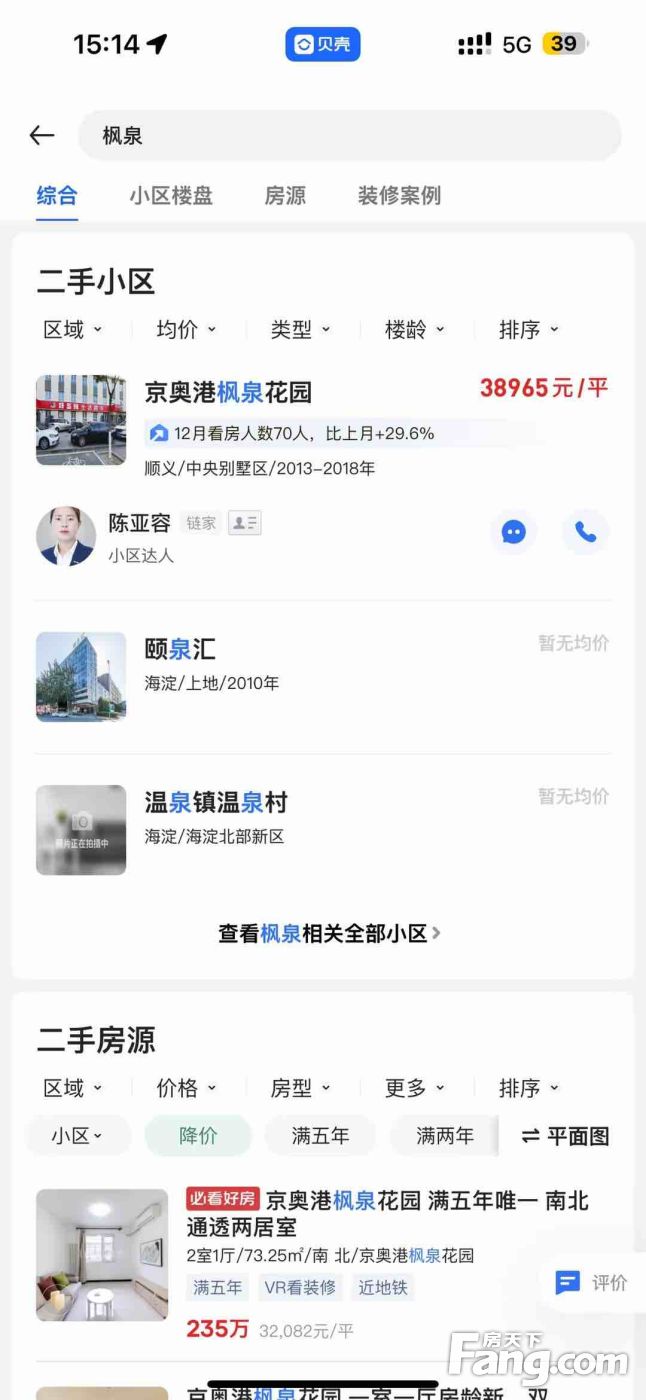
Task: Tap the search field containing 枫泉
Action: (x=350, y=136)
